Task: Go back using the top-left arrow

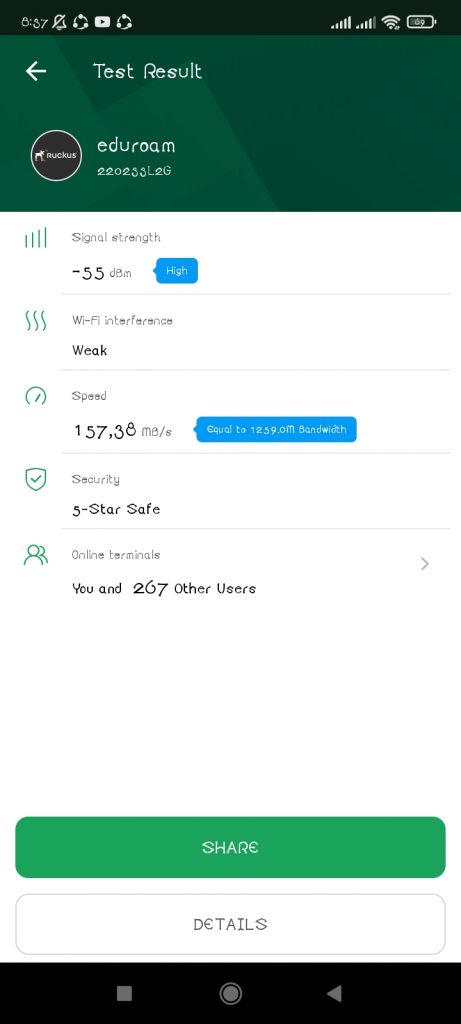Action: [36, 71]
